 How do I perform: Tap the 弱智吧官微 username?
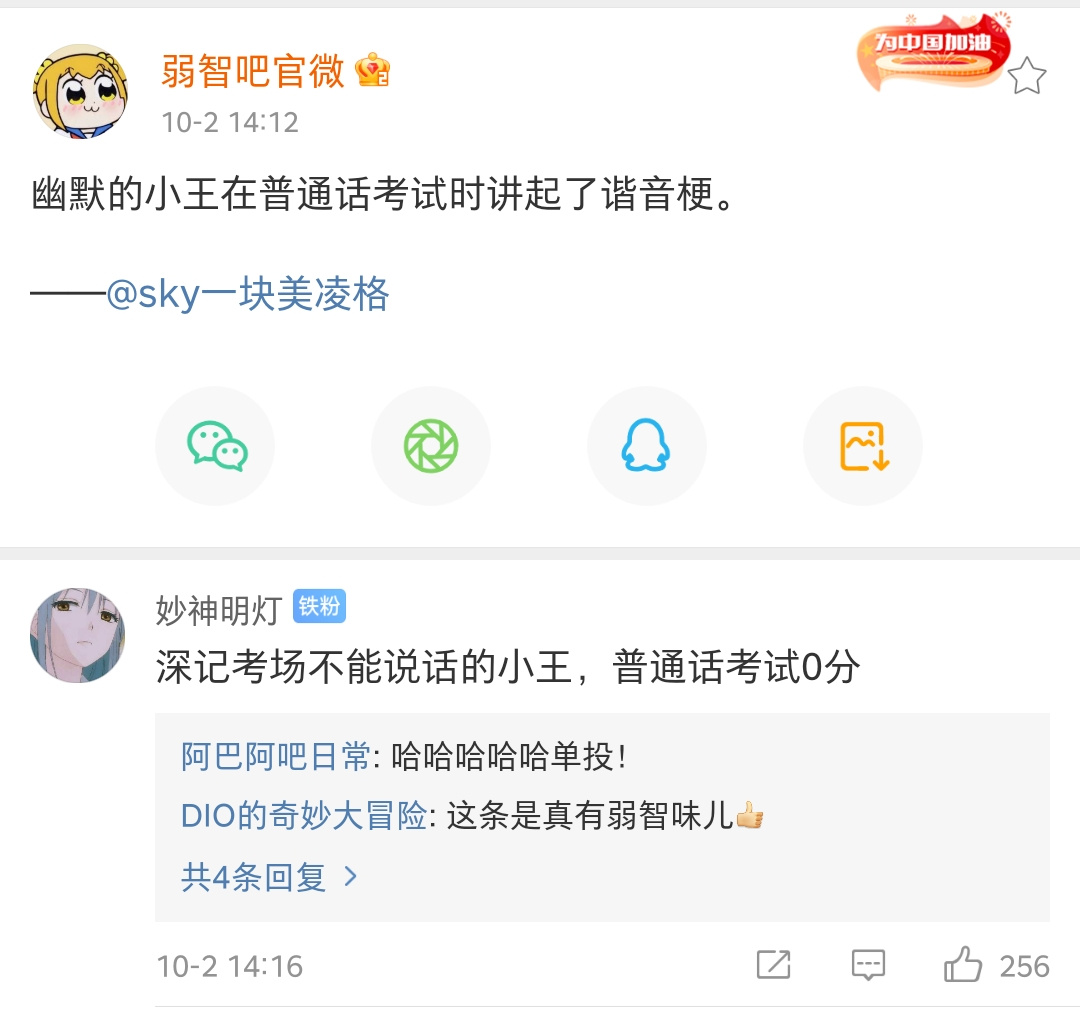point(253,71)
